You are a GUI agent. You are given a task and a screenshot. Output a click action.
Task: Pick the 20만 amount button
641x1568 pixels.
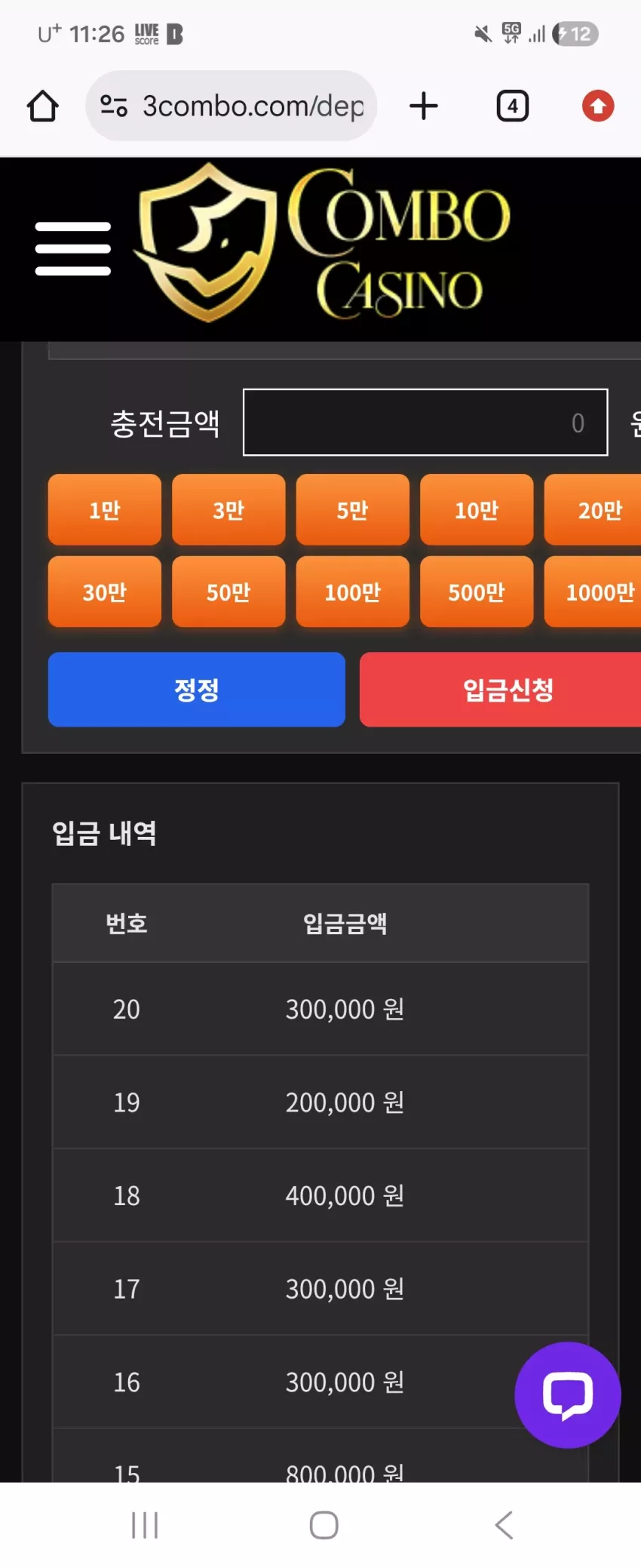tap(593, 510)
